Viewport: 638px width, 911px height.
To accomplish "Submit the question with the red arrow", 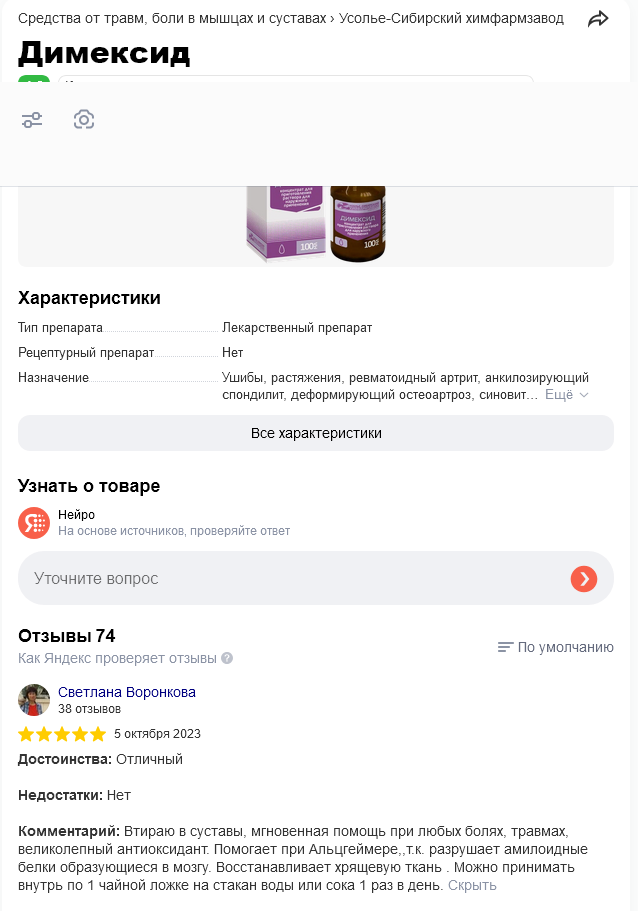I will [583, 578].
